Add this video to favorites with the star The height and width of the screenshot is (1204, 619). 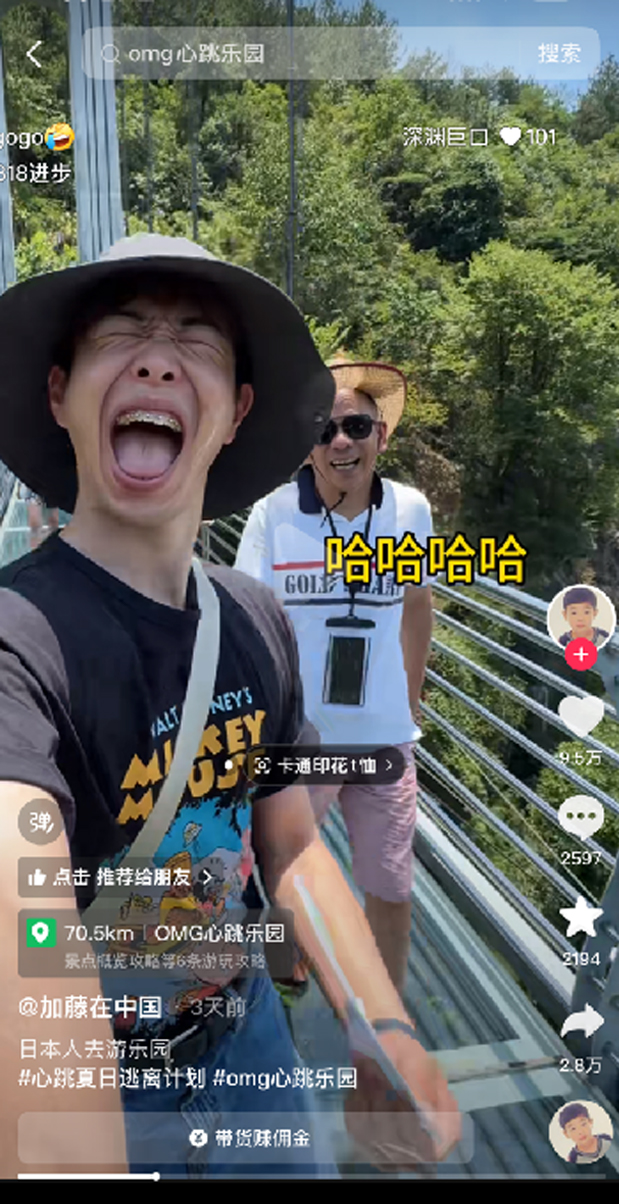[x=580, y=918]
